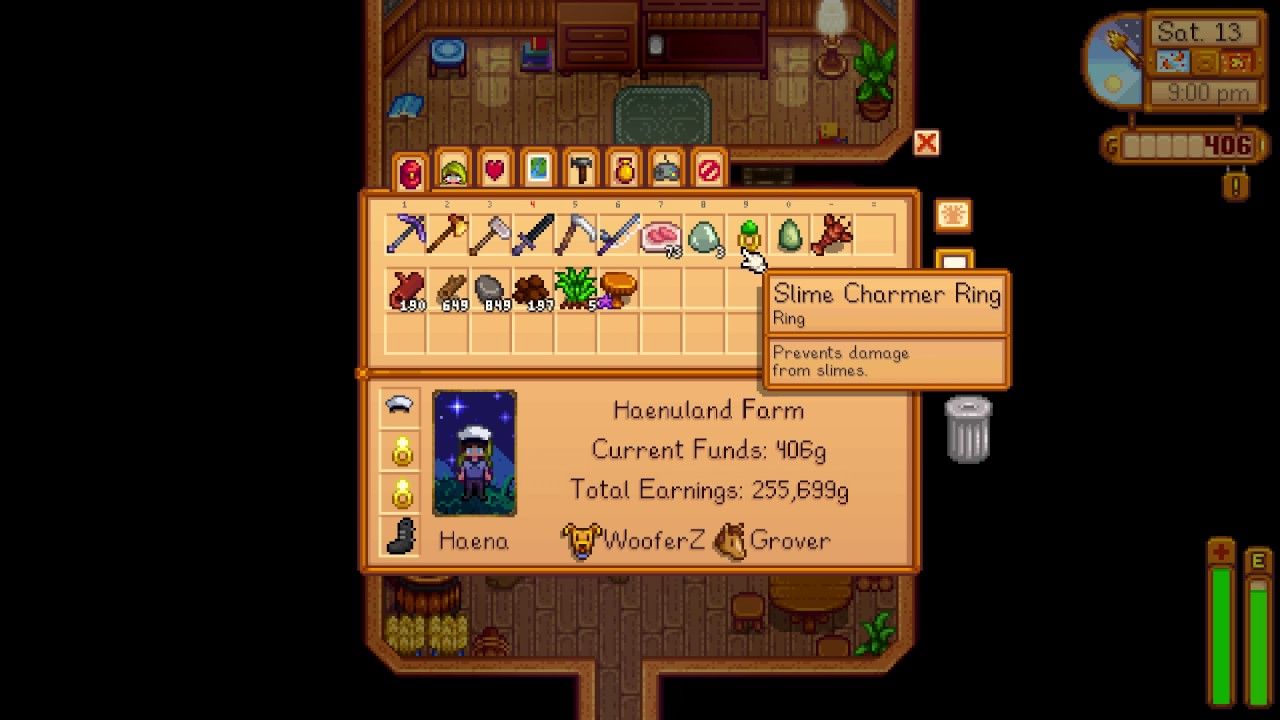Select the wood stack of 649

pyautogui.click(x=449, y=291)
